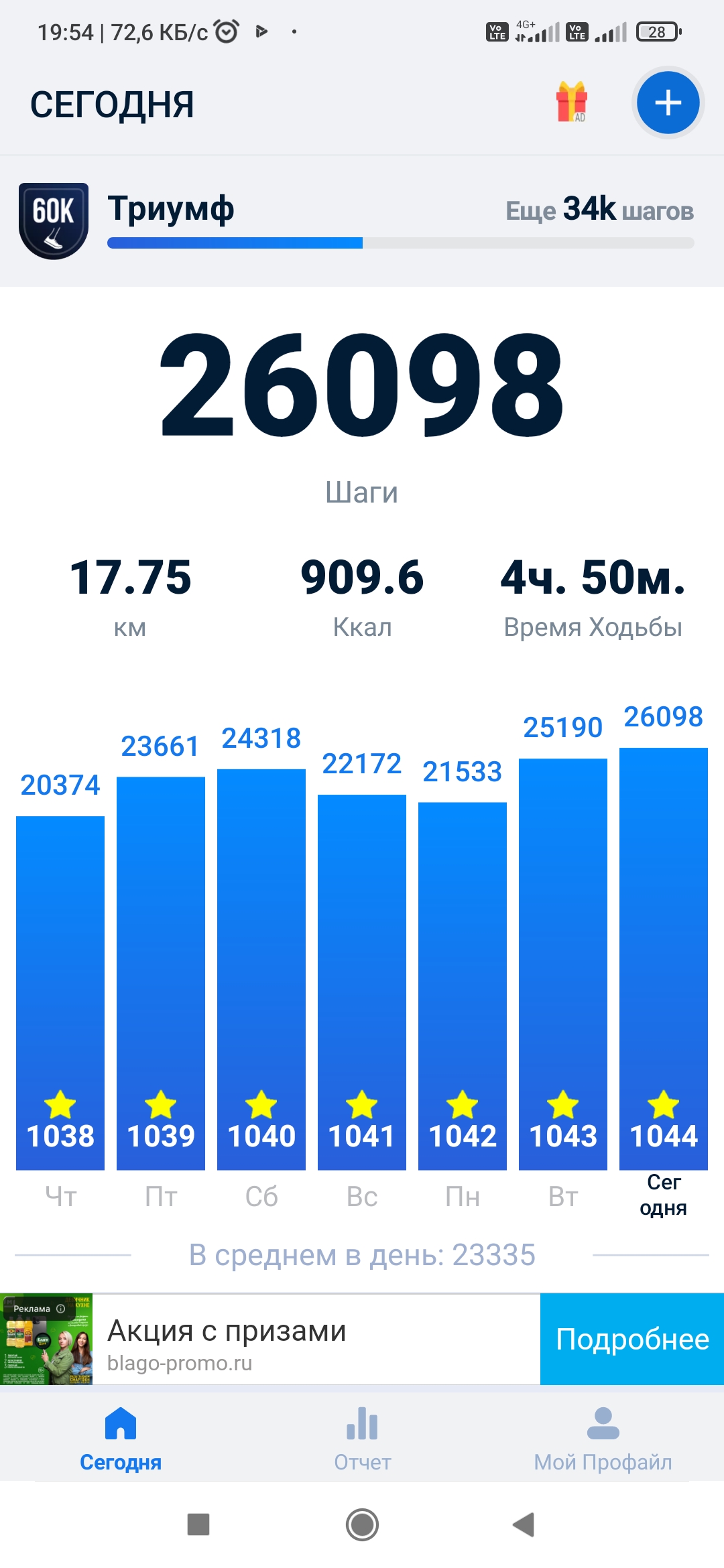Viewport: 724px width, 1568px height.
Task: Open the Акция с призами ad
Action: 268,1339
